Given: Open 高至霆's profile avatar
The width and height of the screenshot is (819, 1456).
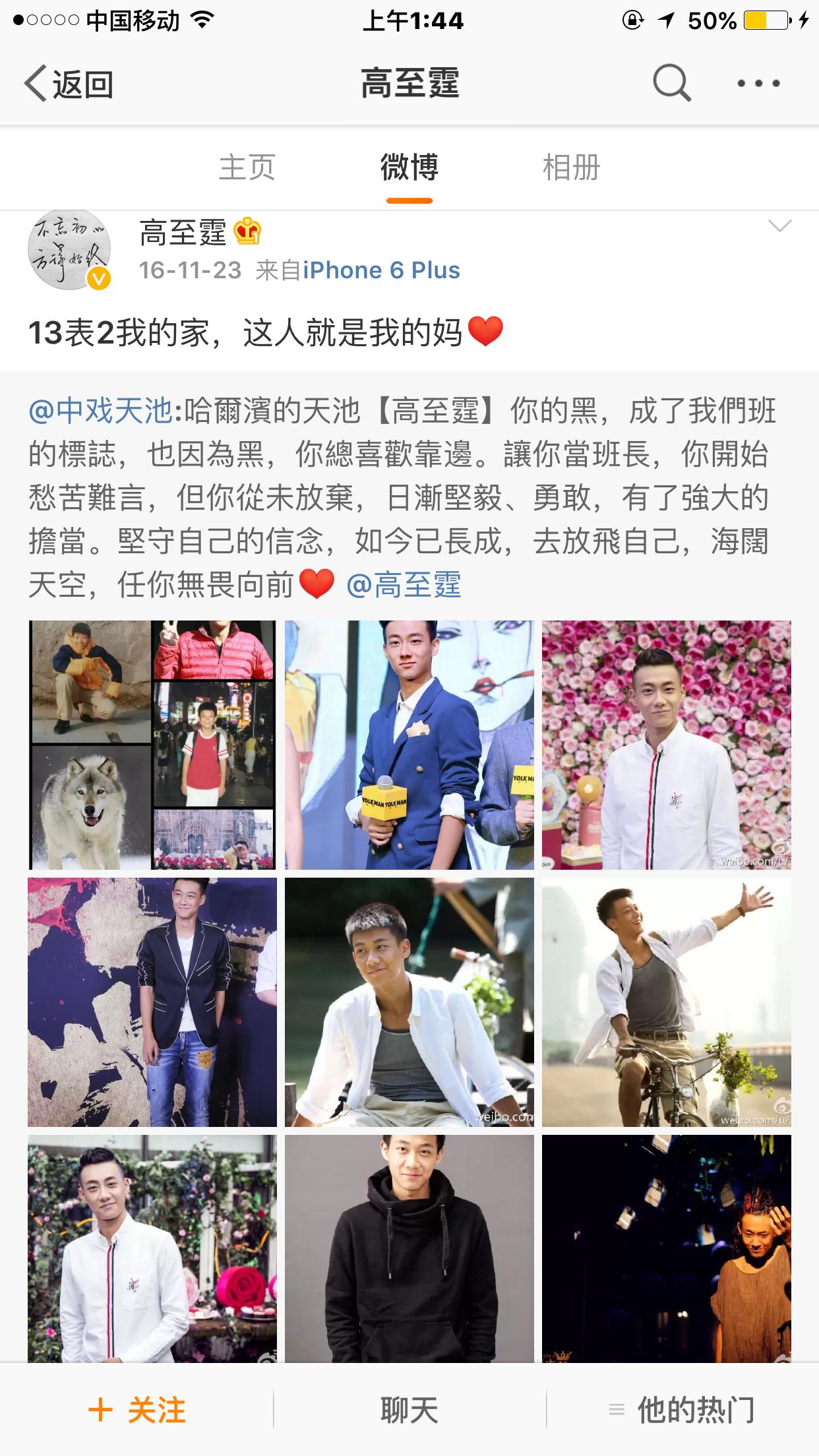Looking at the screenshot, I should (x=69, y=250).
